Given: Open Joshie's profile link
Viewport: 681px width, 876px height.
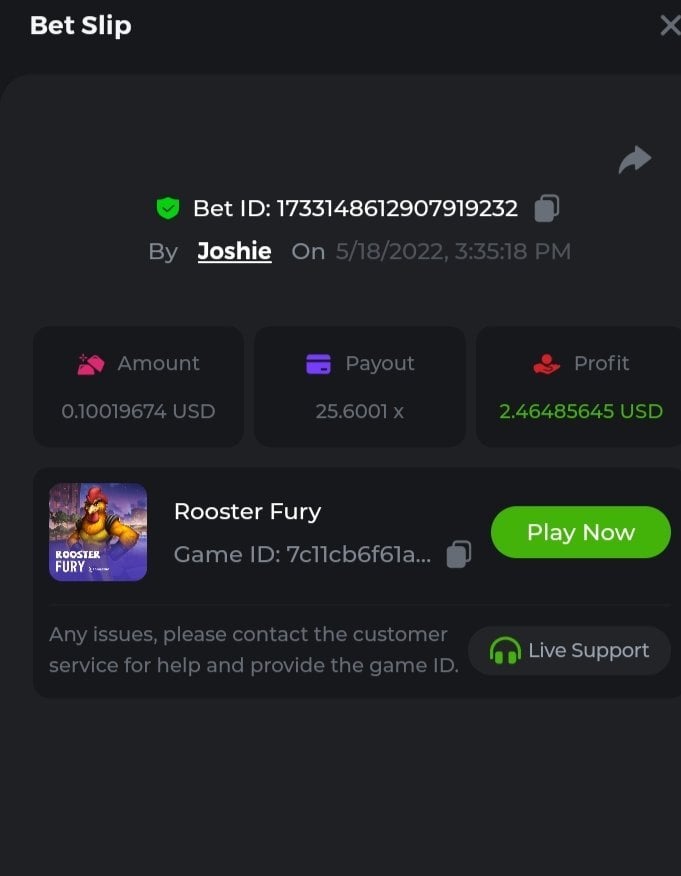Looking at the screenshot, I should 234,251.
